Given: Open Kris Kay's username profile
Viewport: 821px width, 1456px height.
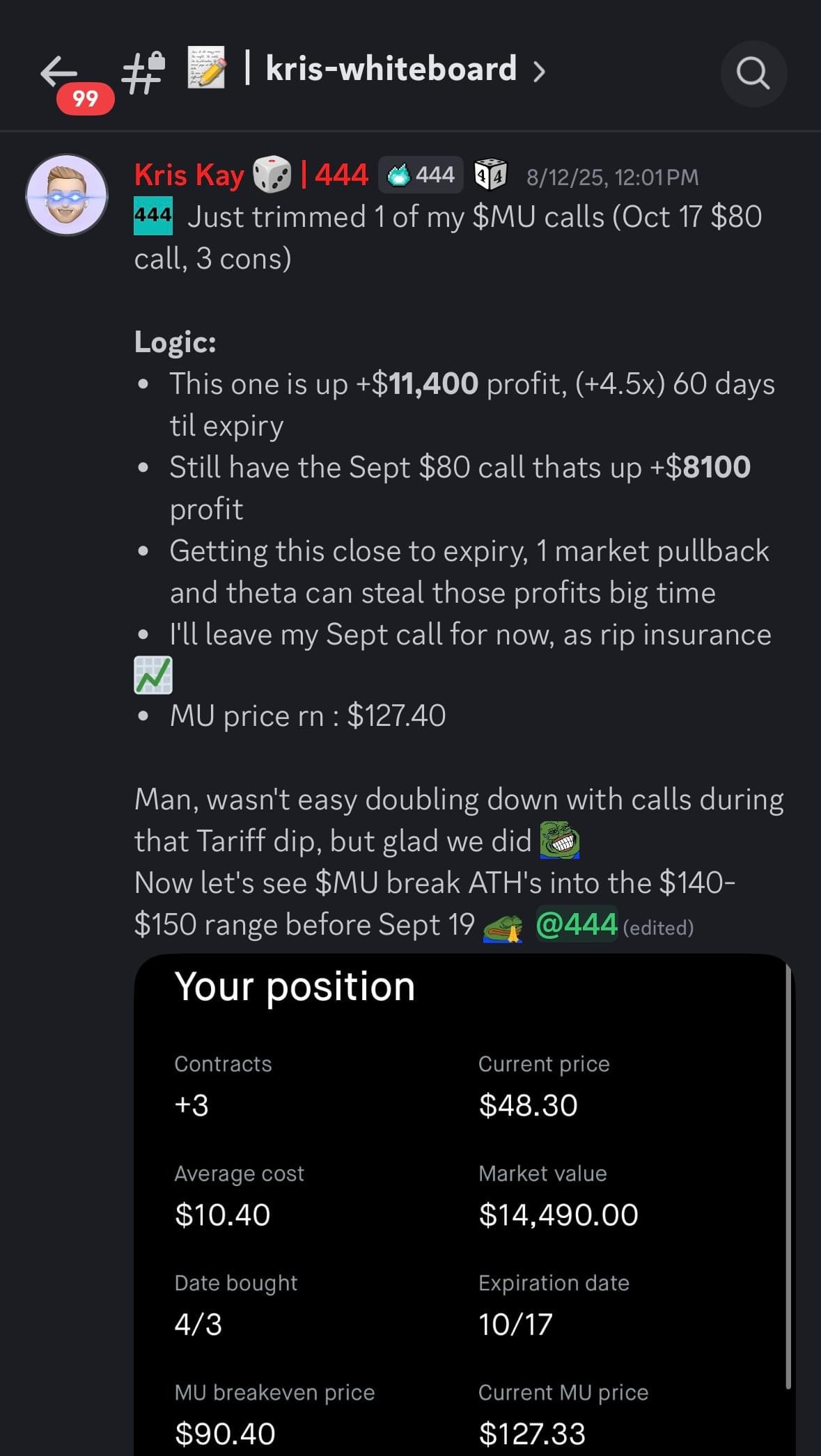Looking at the screenshot, I should (189, 175).
